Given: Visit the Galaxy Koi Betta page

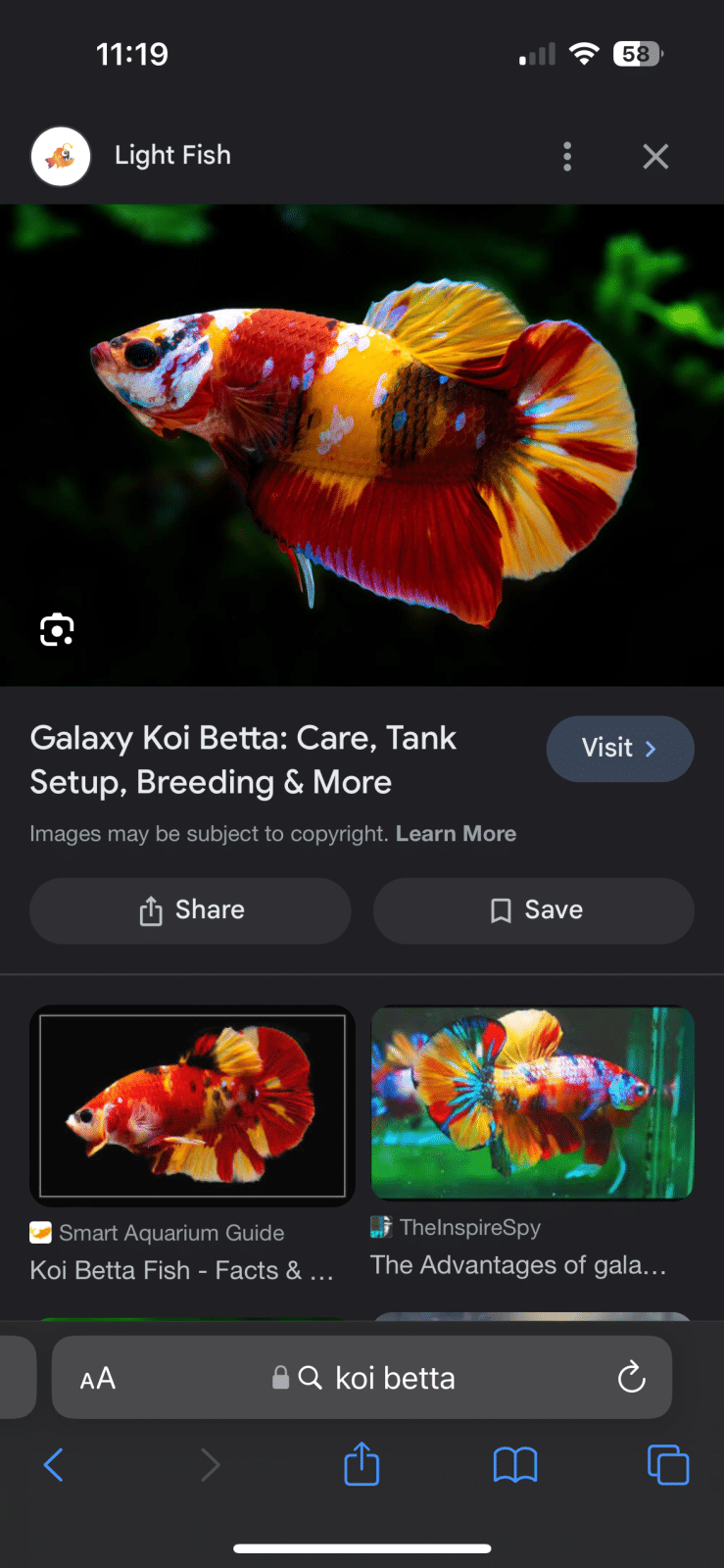Looking at the screenshot, I should point(619,749).
